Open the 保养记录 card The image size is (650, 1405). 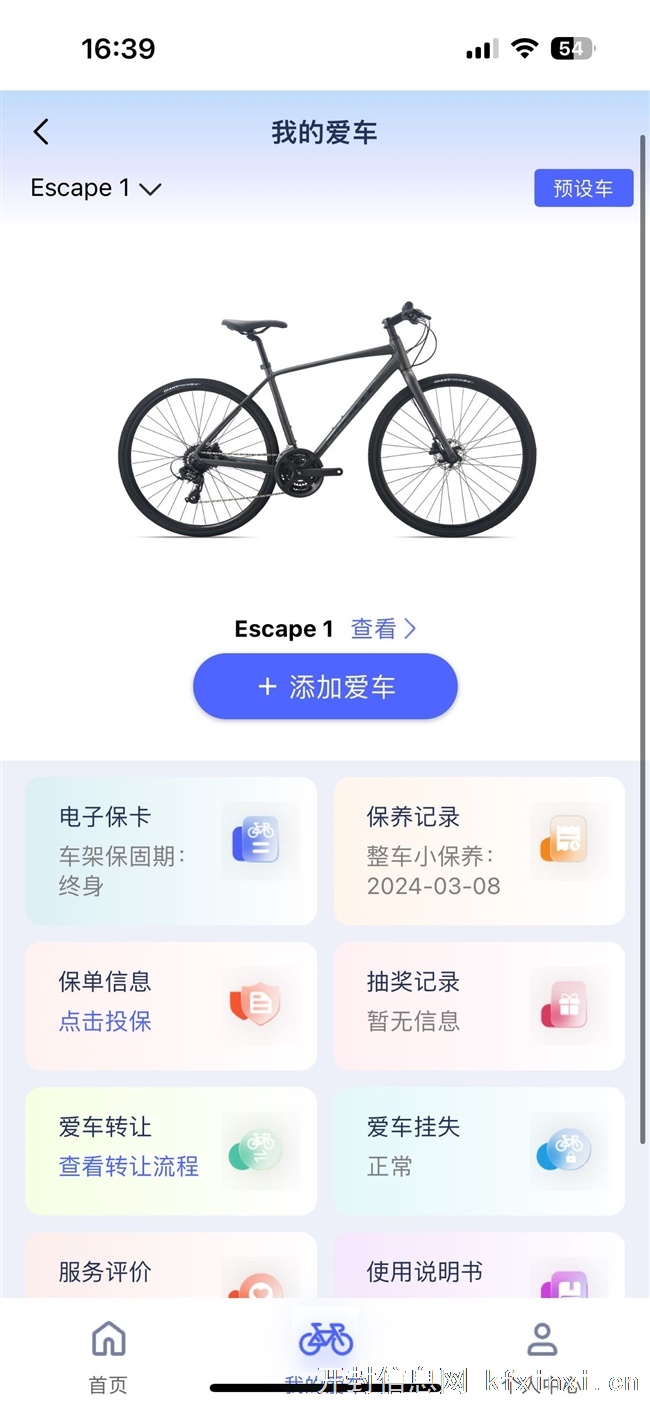479,851
